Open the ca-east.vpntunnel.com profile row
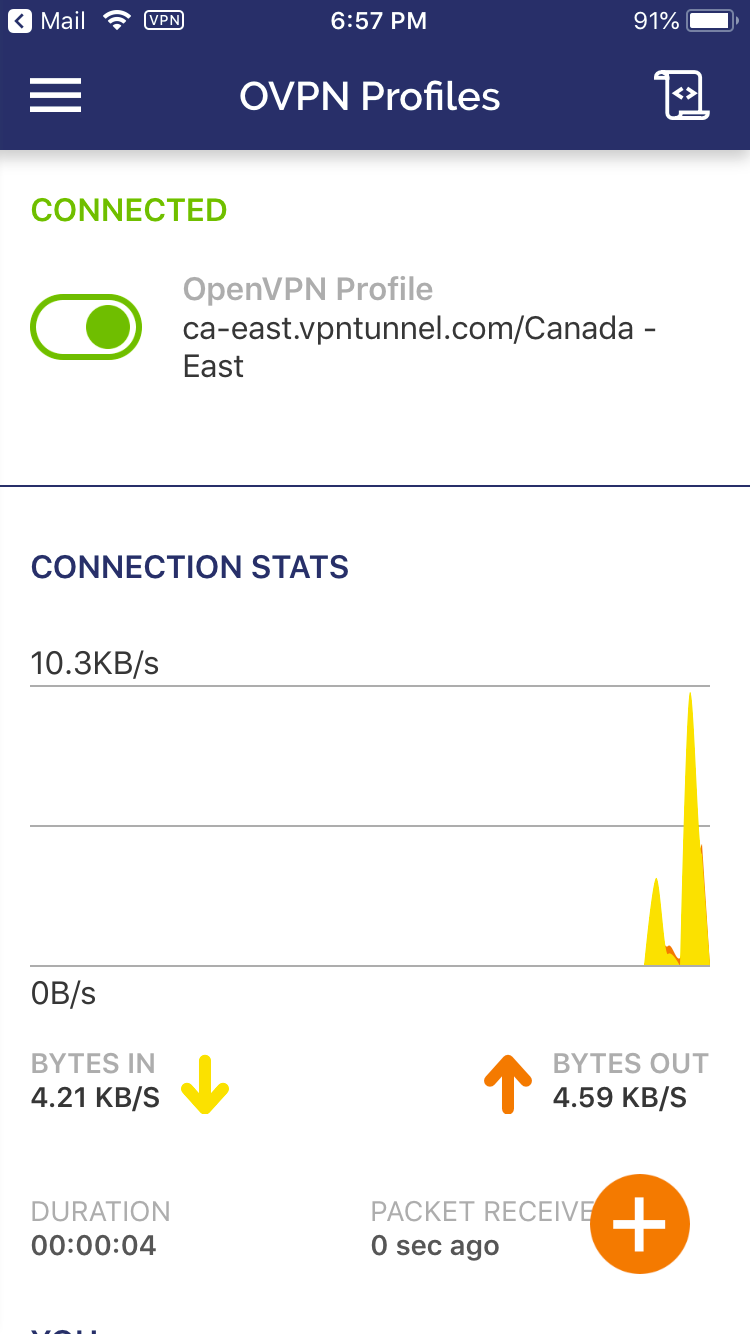This screenshot has width=750, height=1334. click(x=375, y=328)
